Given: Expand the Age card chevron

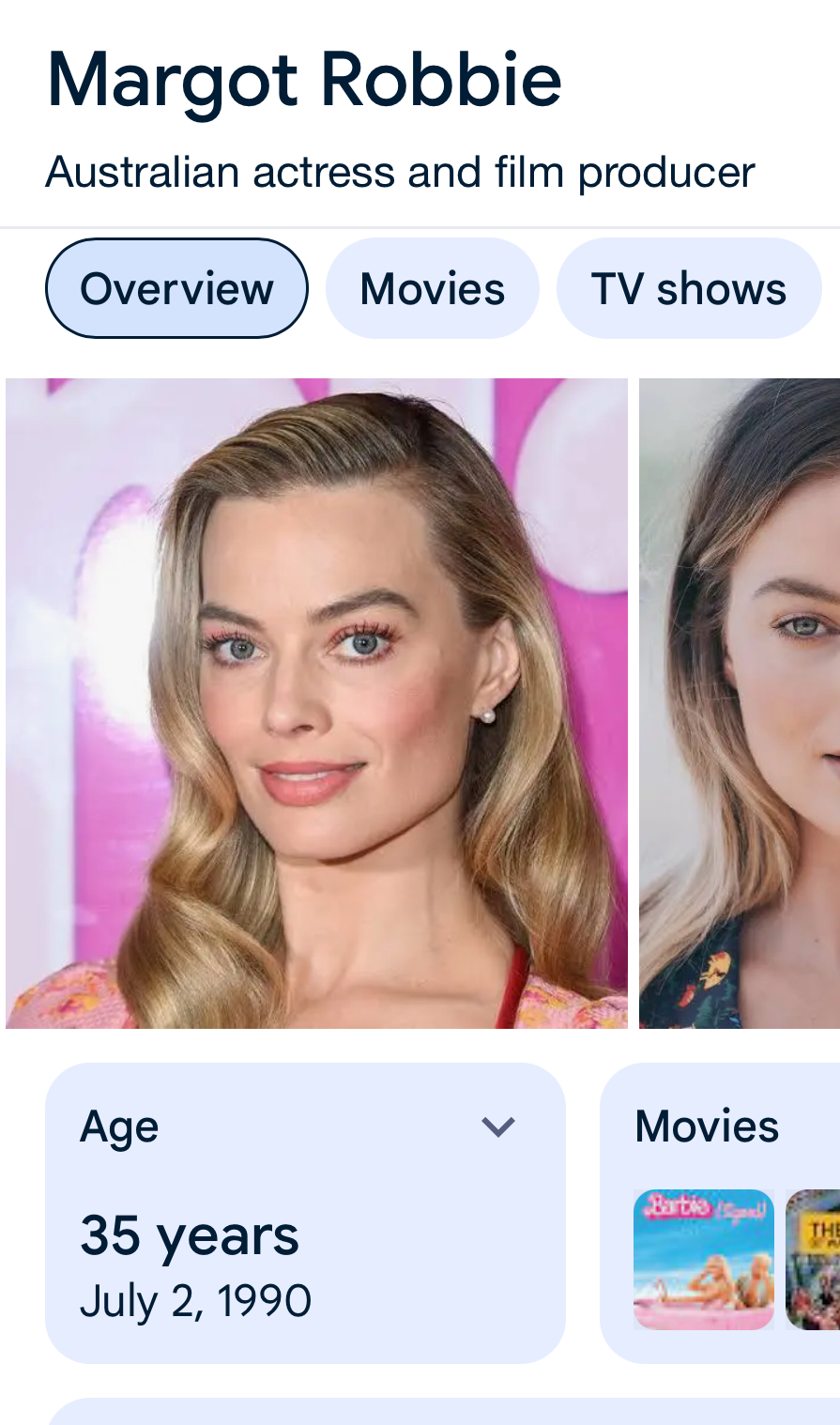Looking at the screenshot, I should tap(498, 1126).
